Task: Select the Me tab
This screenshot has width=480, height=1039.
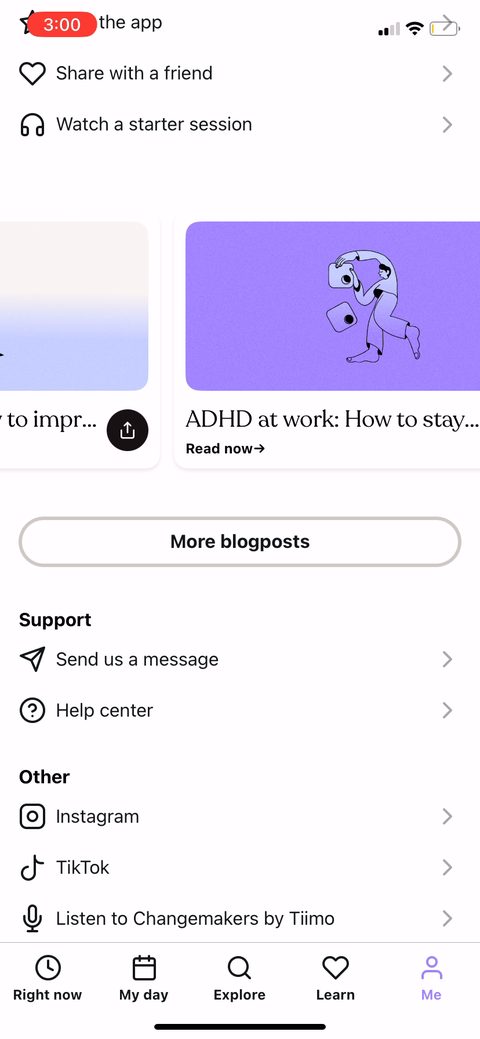Action: [432, 979]
